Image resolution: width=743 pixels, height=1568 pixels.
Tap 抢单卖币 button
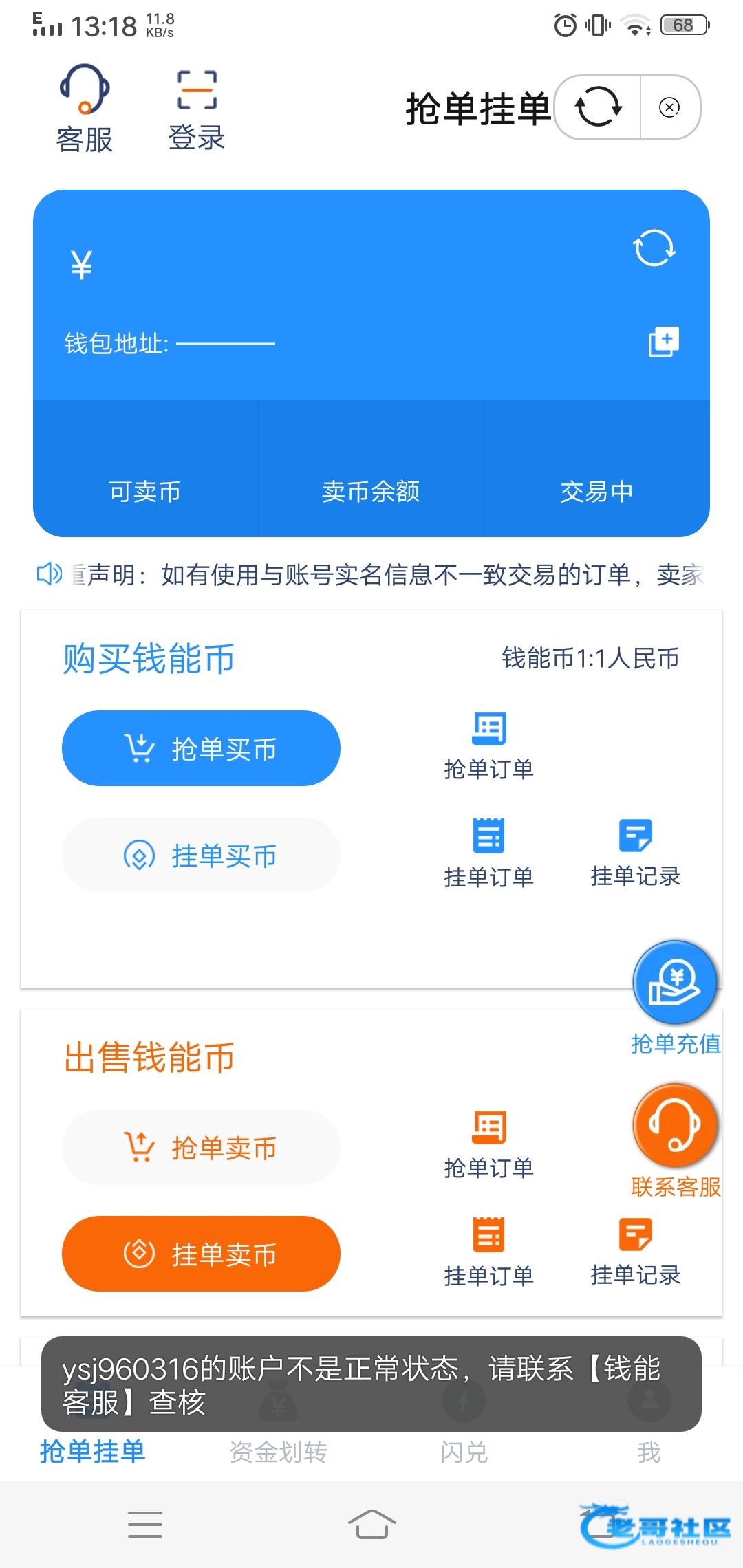click(201, 1147)
